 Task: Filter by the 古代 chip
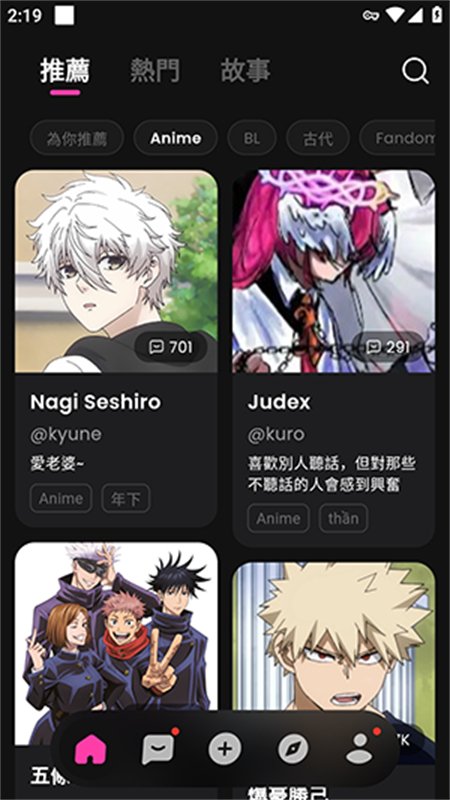[318, 138]
